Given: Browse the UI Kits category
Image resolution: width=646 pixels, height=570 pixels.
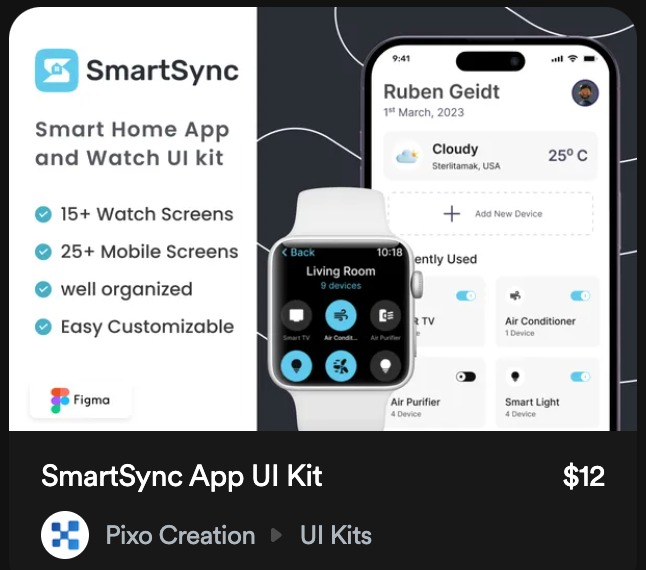Looking at the screenshot, I should [335, 535].
